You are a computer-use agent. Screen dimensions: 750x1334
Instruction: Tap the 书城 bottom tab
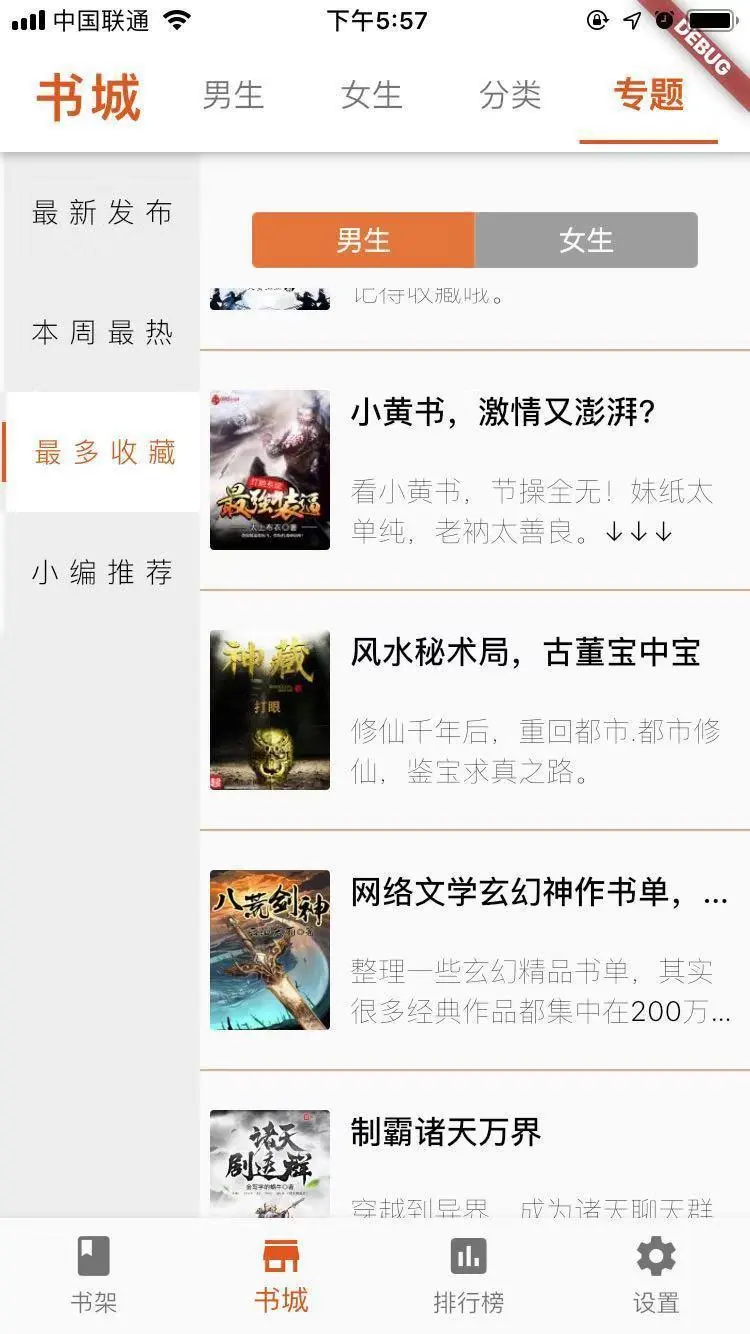click(x=281, y=1275)
